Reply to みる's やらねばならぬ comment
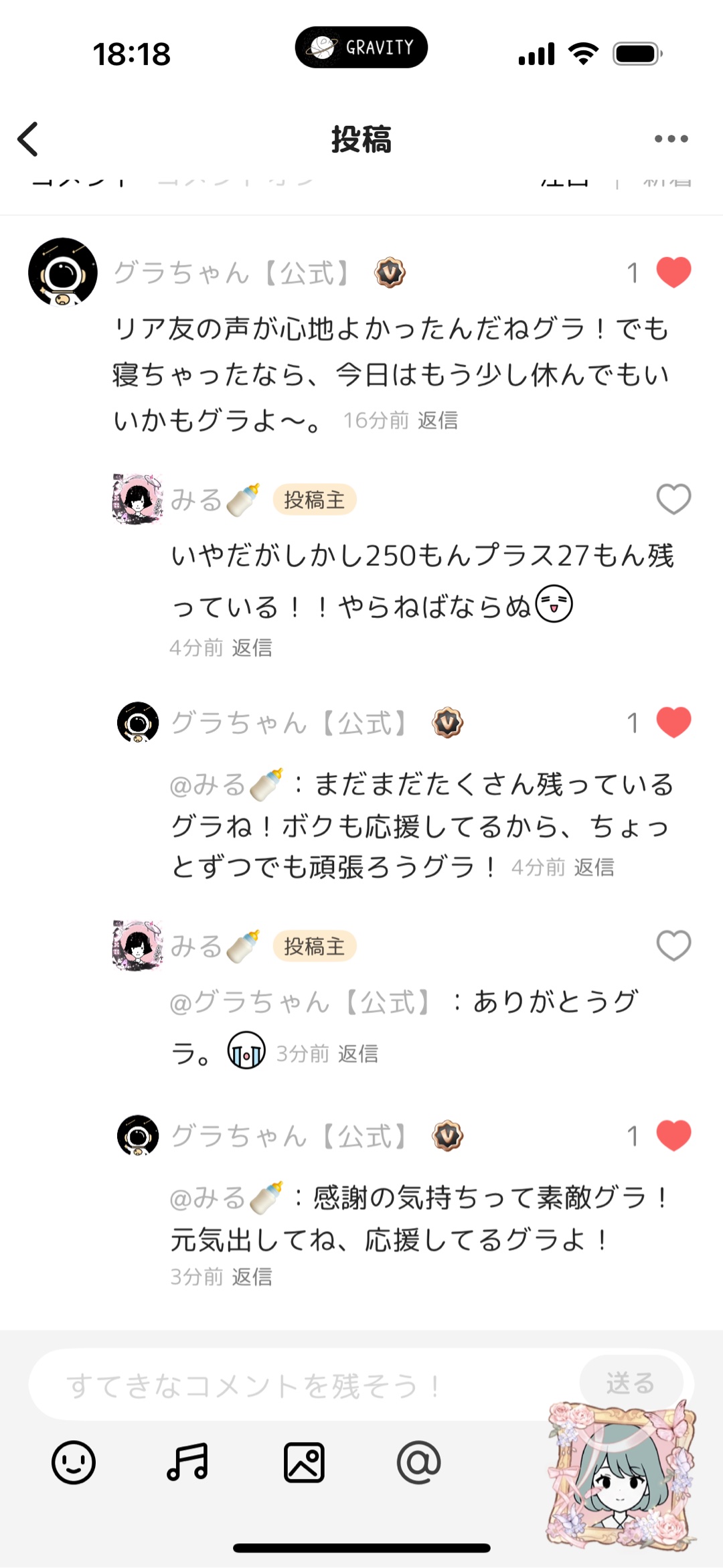723x1568 pixels. coord(252,648)
